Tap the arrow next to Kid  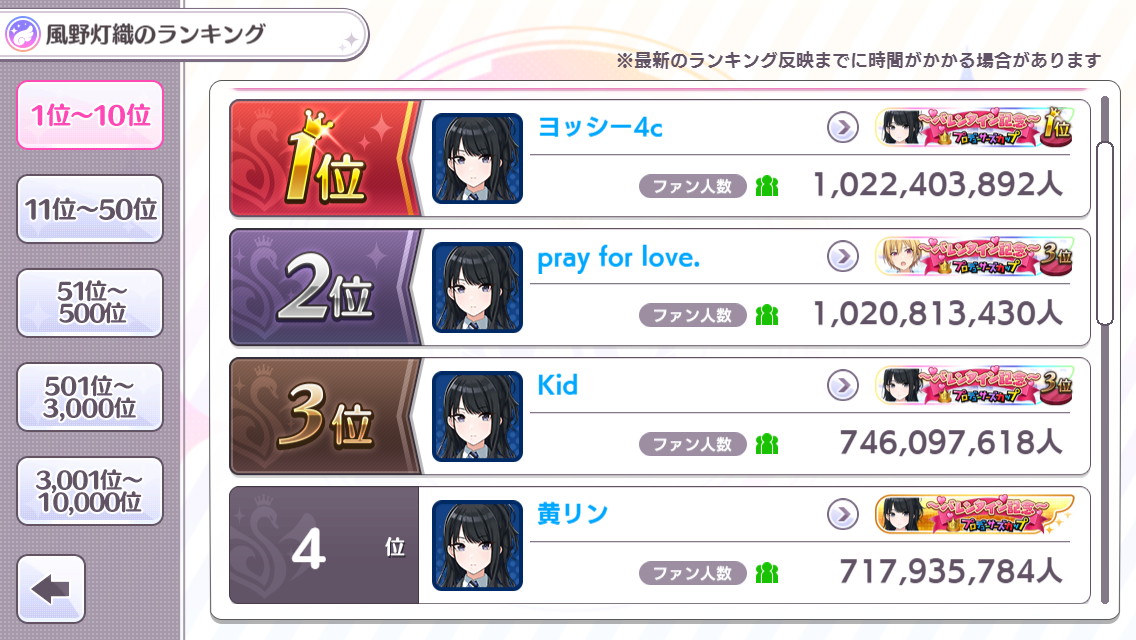[x=843, y=385]
